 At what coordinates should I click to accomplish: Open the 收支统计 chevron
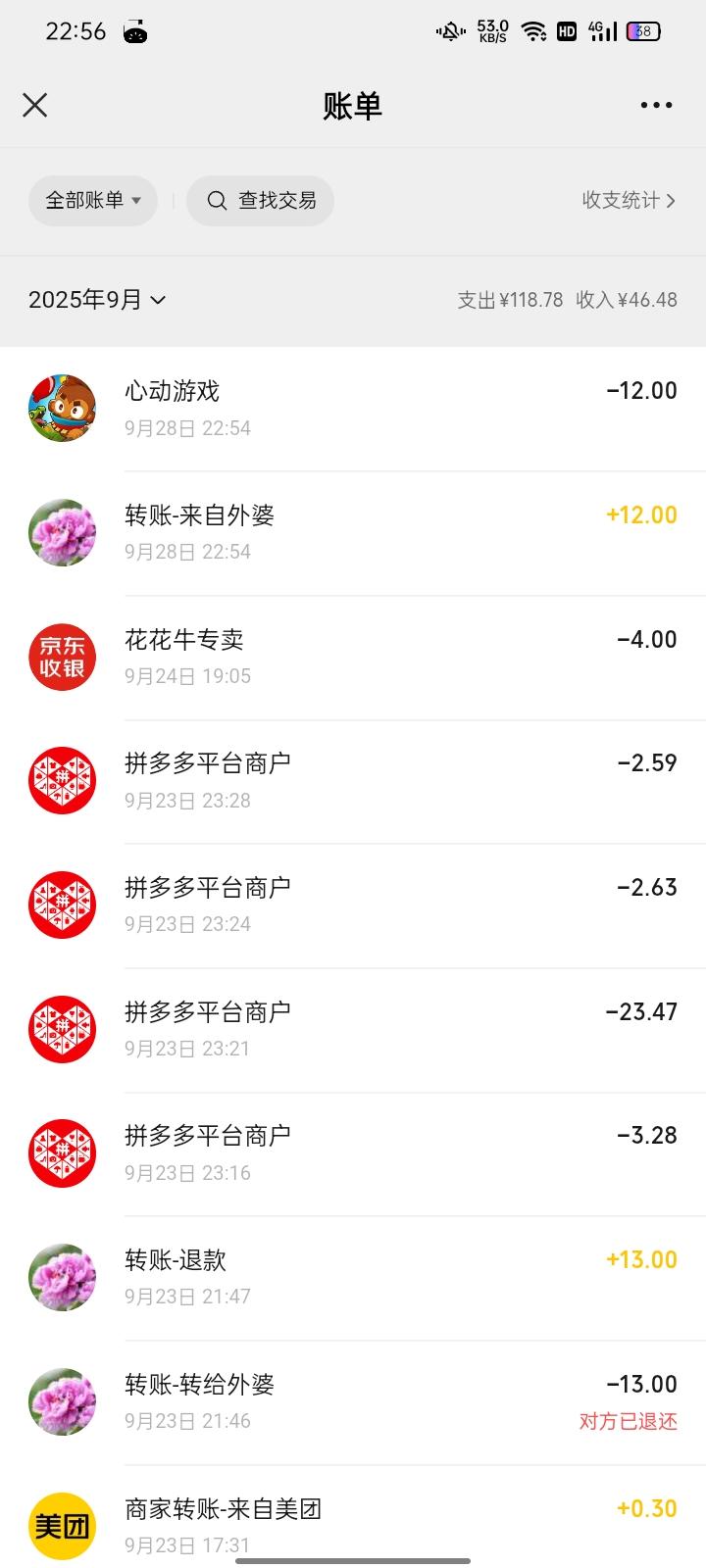pos(629,200)
